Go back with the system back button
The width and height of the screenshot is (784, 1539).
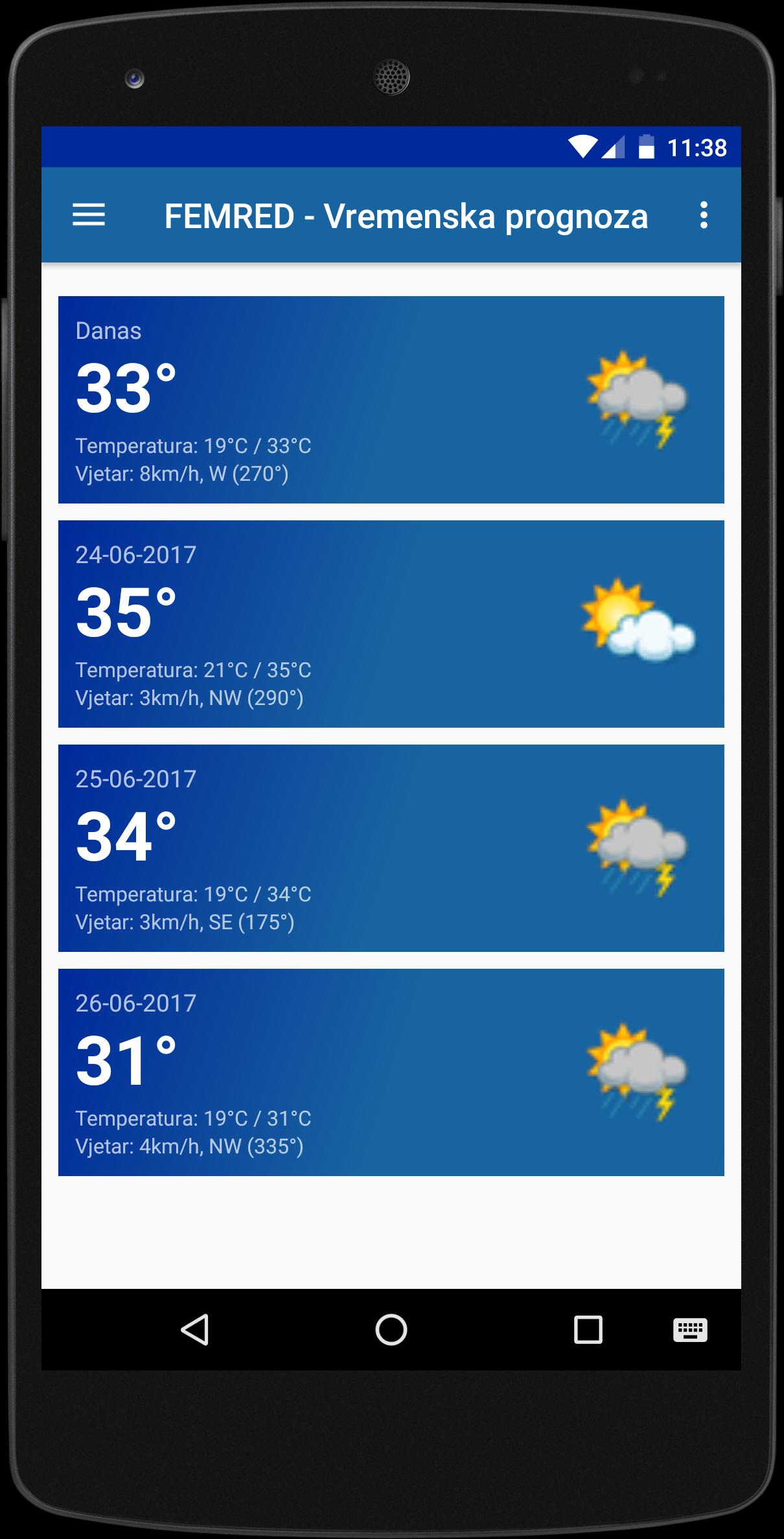tap(195, 1330)
